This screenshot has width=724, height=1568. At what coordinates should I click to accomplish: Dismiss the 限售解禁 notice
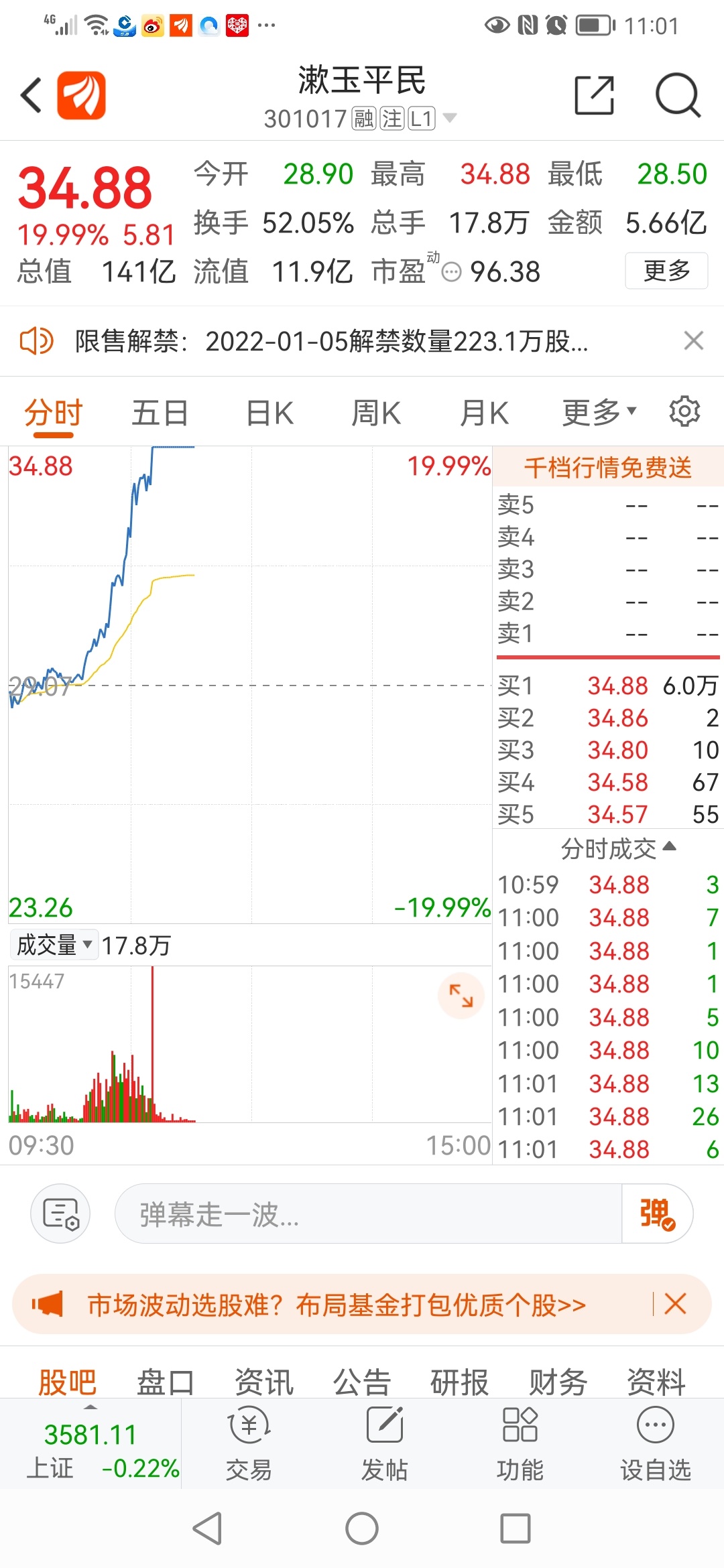(x=694, y=340)
